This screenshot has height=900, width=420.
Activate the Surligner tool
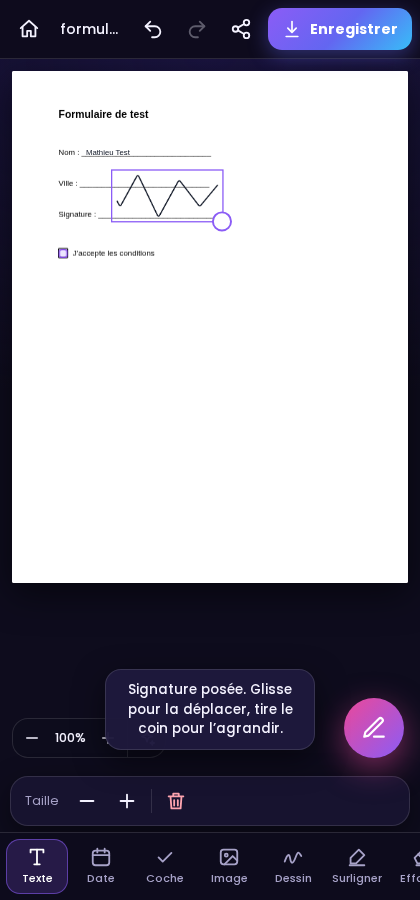[x=357, y=866]
